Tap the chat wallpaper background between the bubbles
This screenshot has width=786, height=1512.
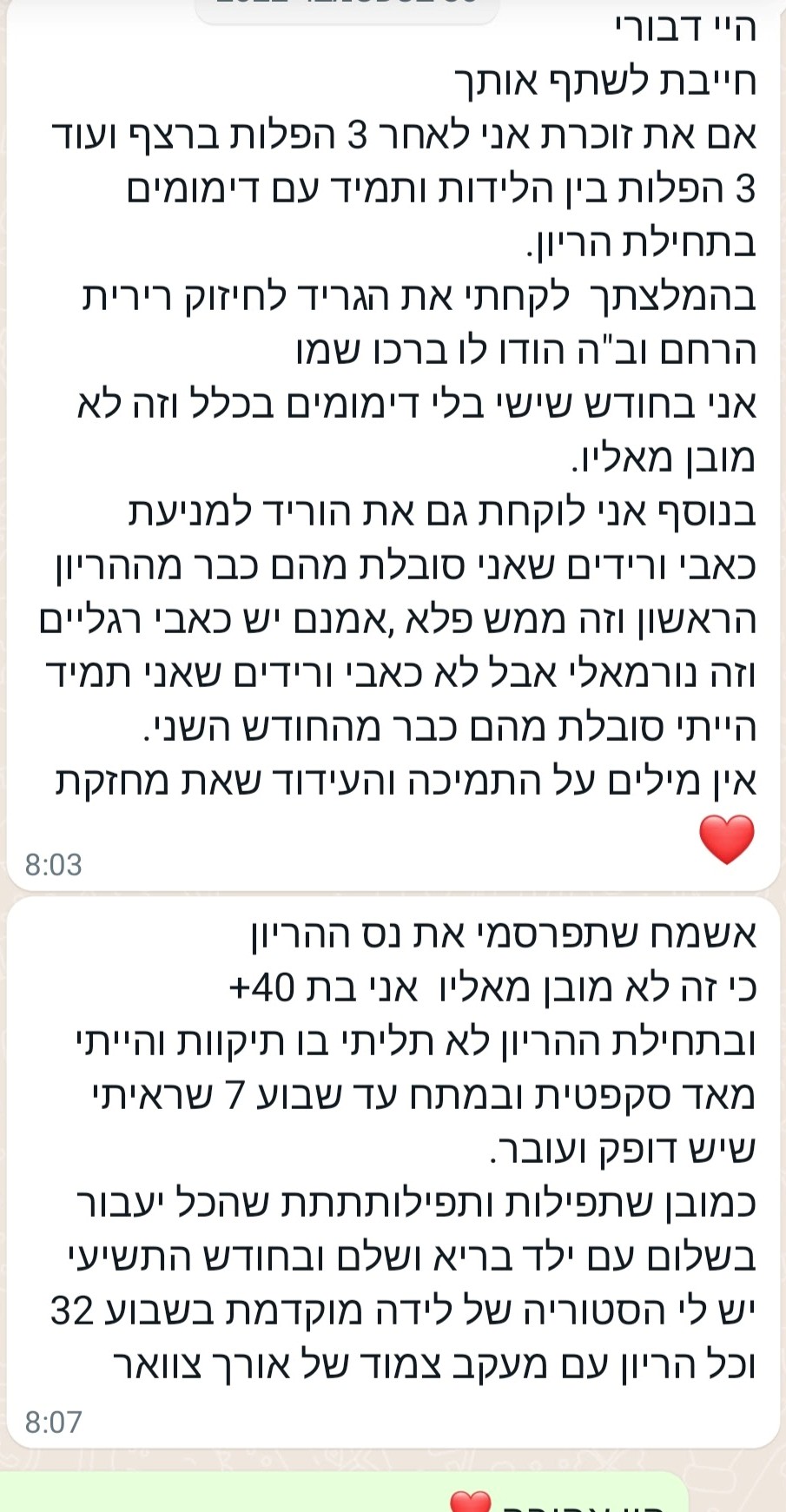(391, 895)
